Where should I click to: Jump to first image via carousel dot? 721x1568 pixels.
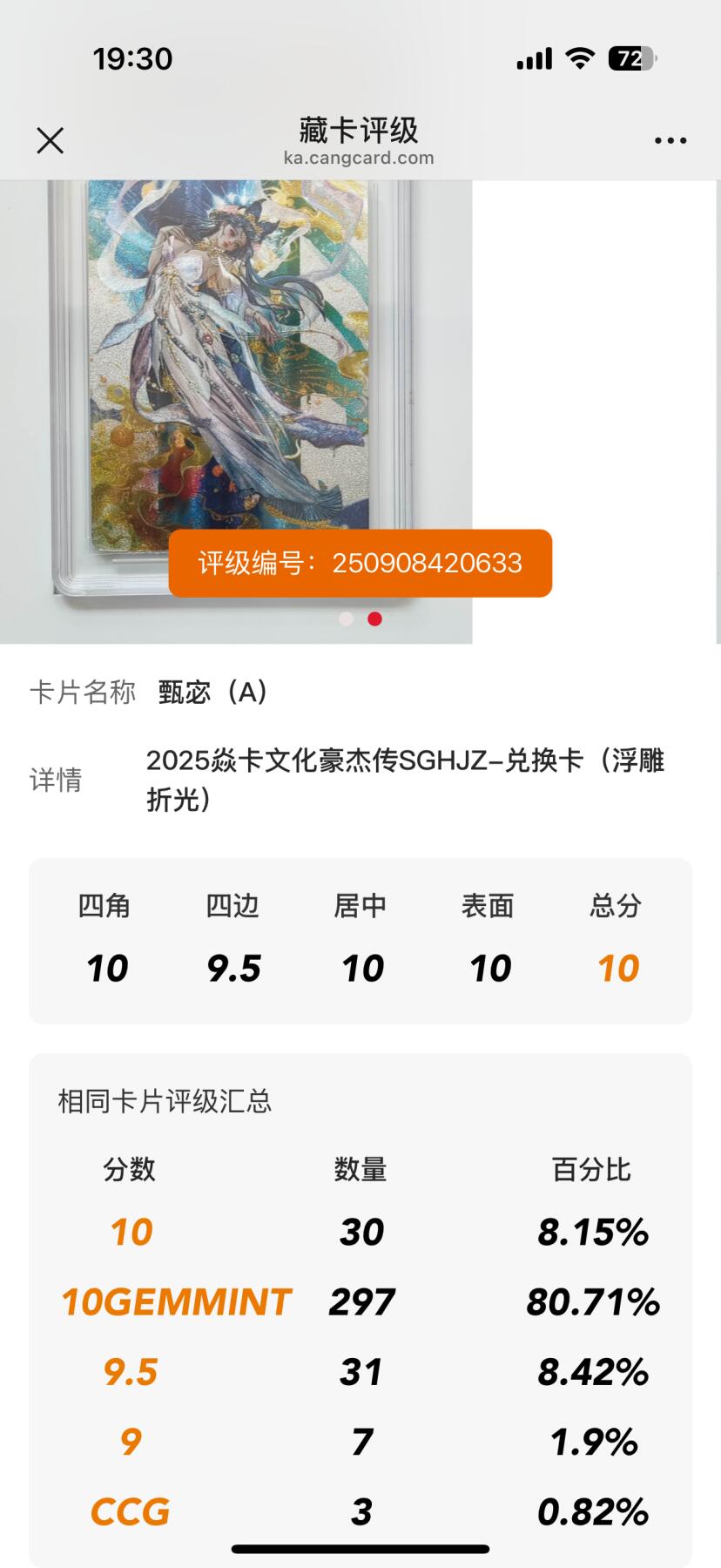click(x=347, y=618)
